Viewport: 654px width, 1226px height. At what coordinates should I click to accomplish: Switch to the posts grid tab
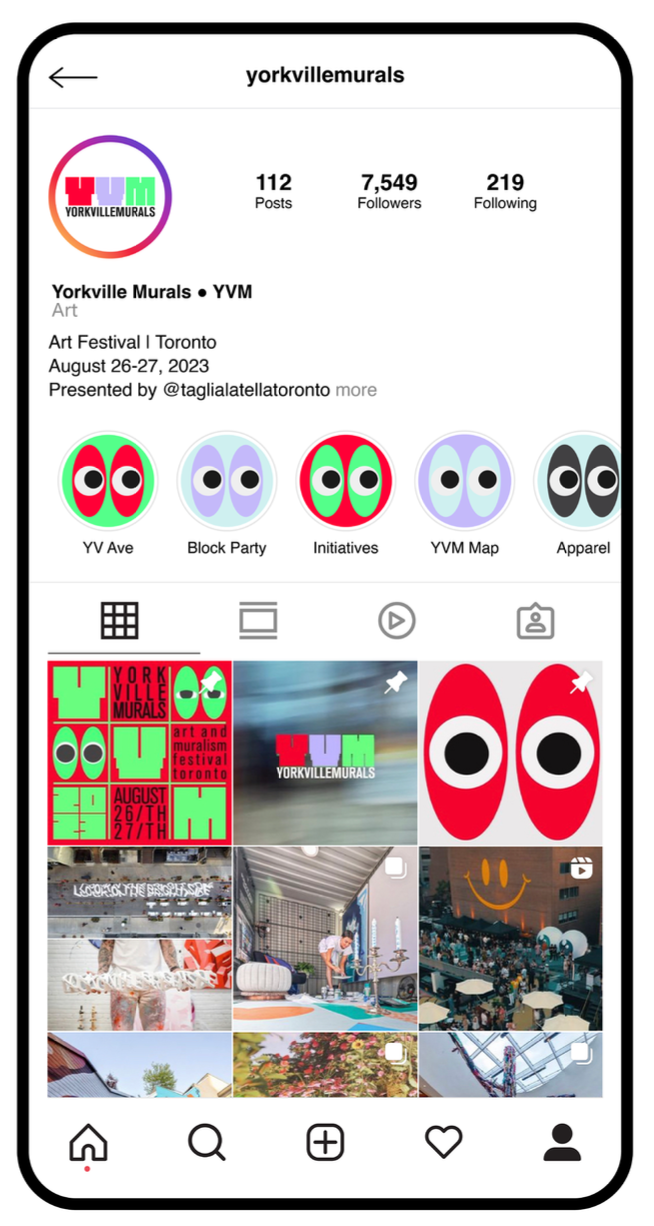(120, 621)
